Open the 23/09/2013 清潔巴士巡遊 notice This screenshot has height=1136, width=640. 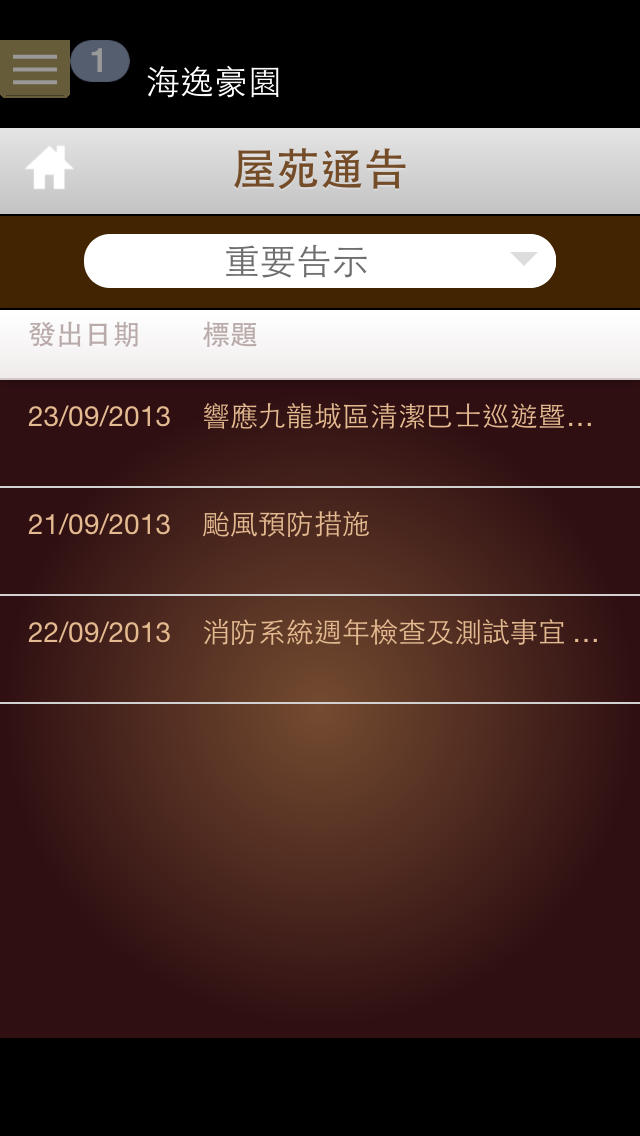[320, 433]
